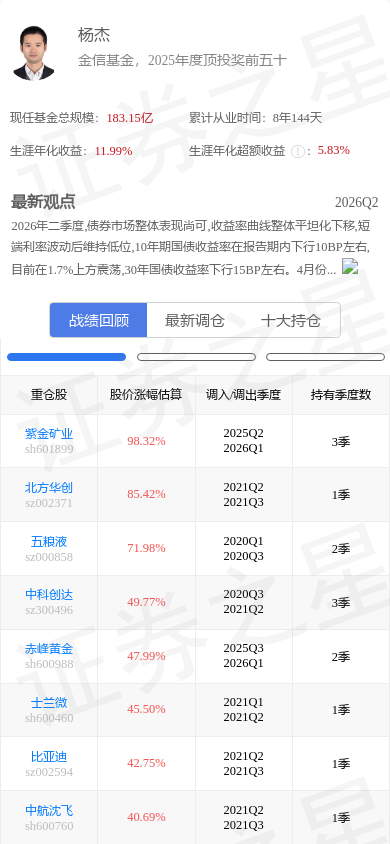Viewport: 390px width, 844px height.
Task: Expand the full 最新观点 text
Action: pos(350,267)
